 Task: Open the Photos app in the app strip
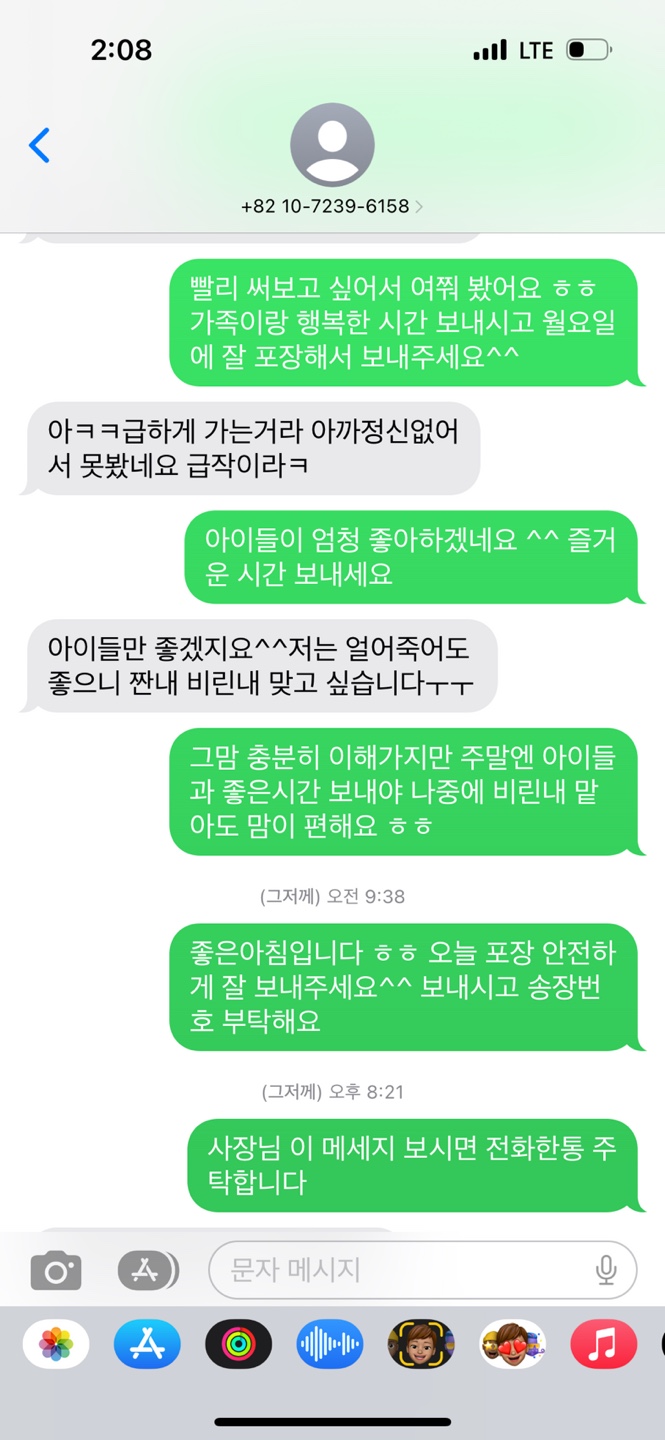56,1344
